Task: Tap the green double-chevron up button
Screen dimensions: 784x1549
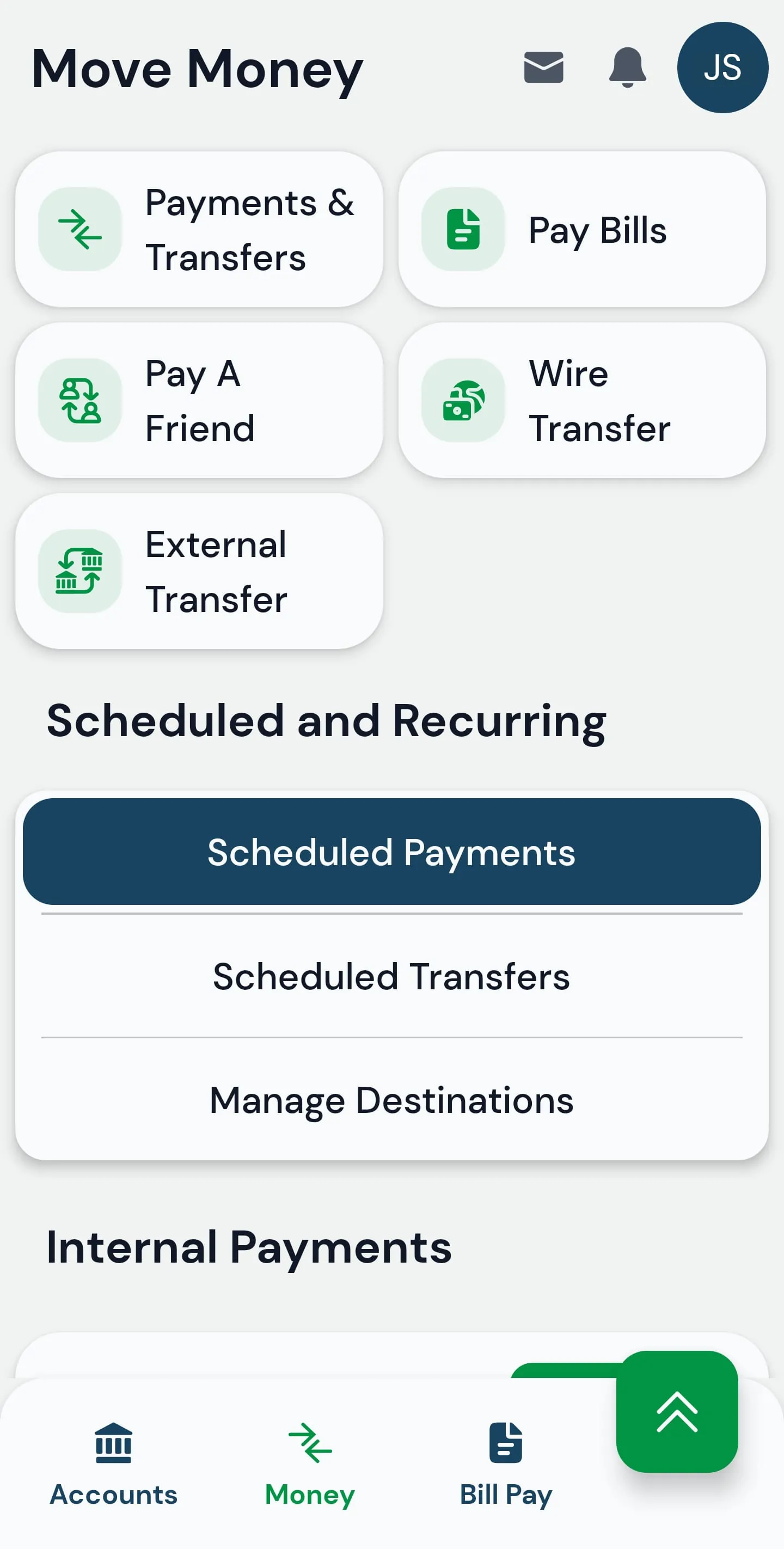Action: [677, 1412]
